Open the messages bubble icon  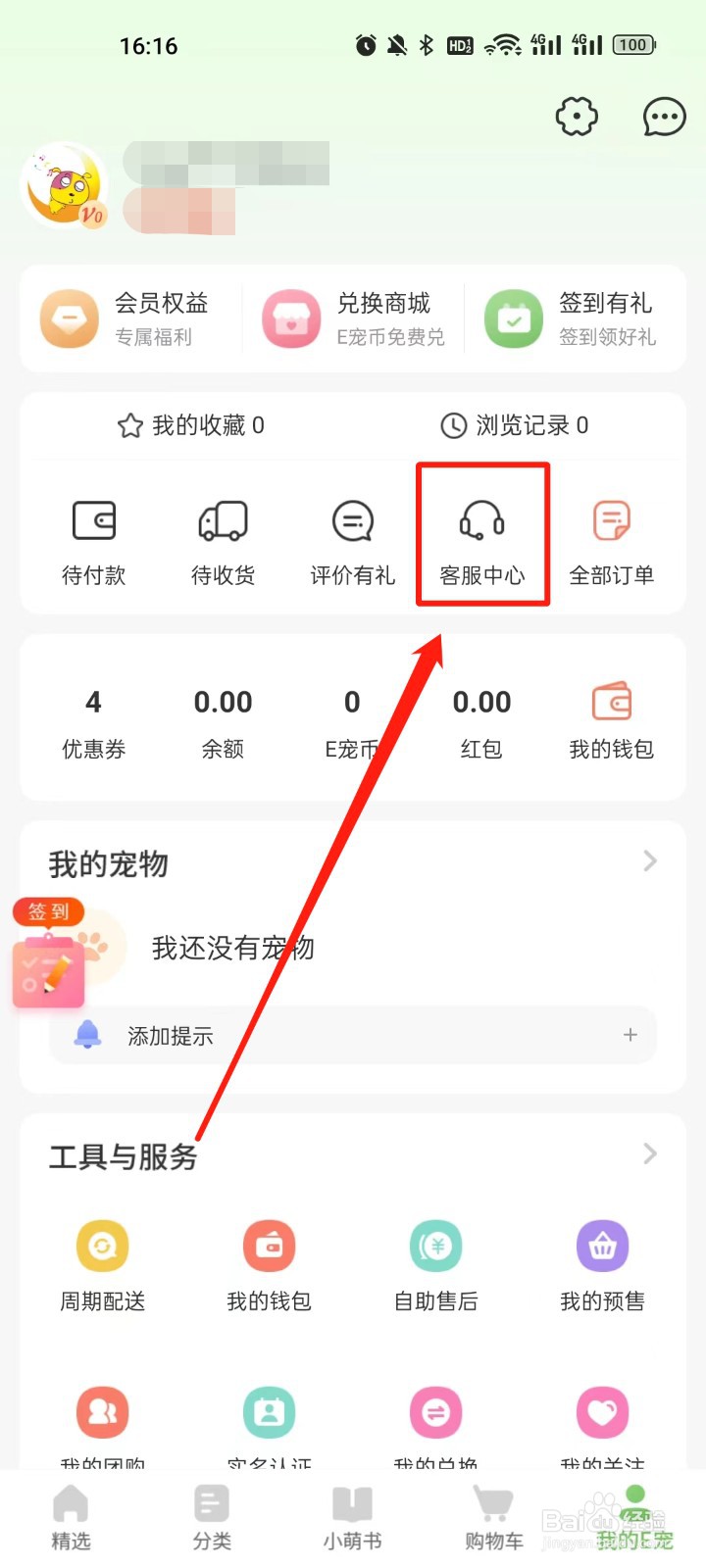pos(664,116)
